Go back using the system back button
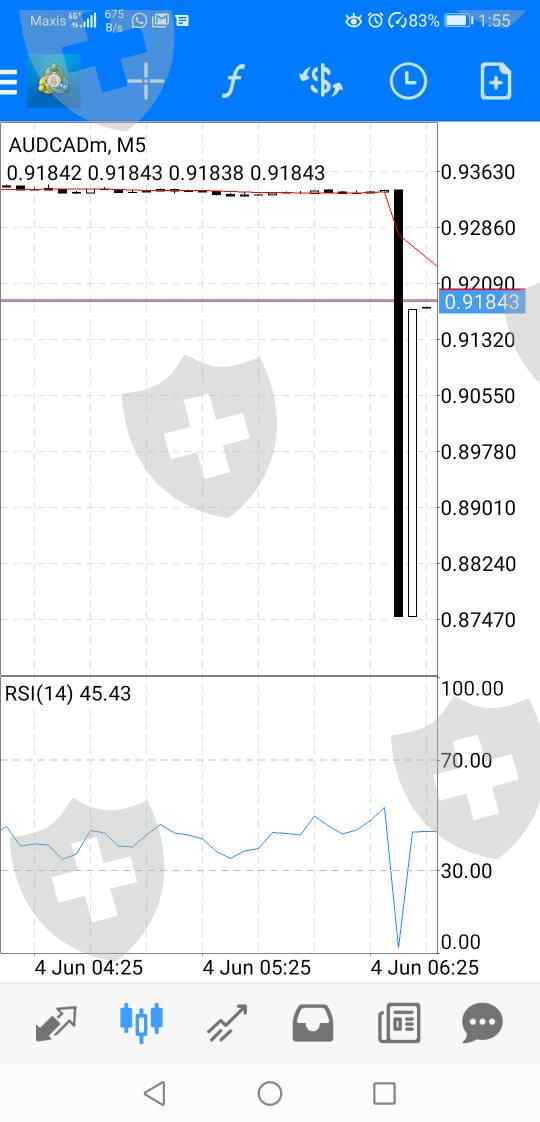 (x=154, y=1093)
